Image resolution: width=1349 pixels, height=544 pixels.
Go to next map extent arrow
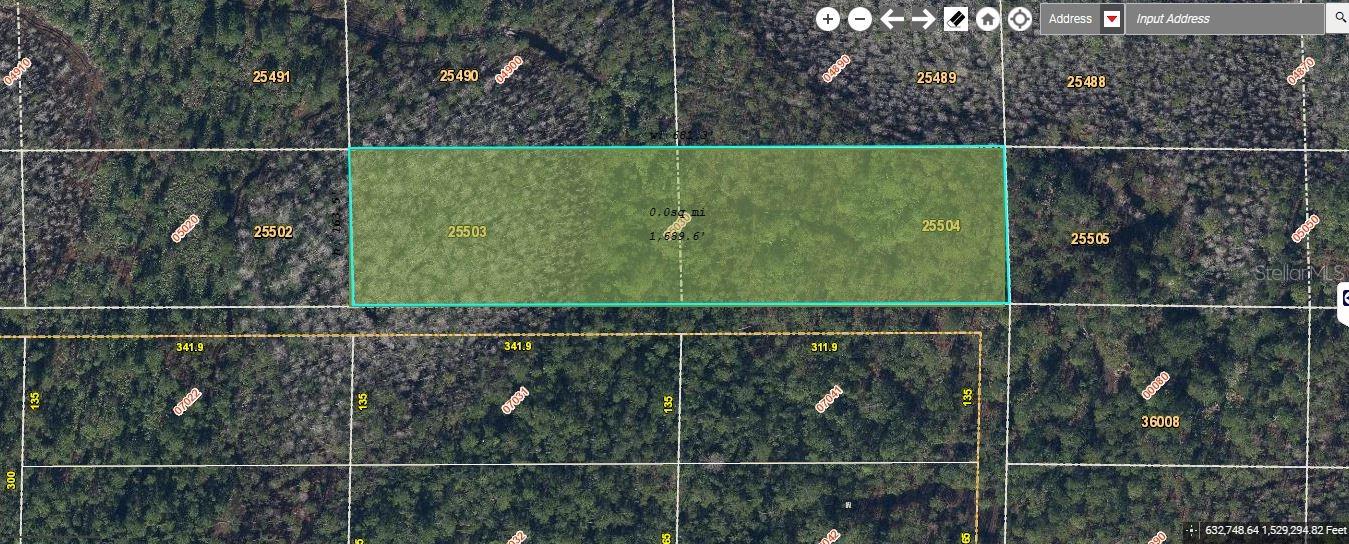(923, 19)
